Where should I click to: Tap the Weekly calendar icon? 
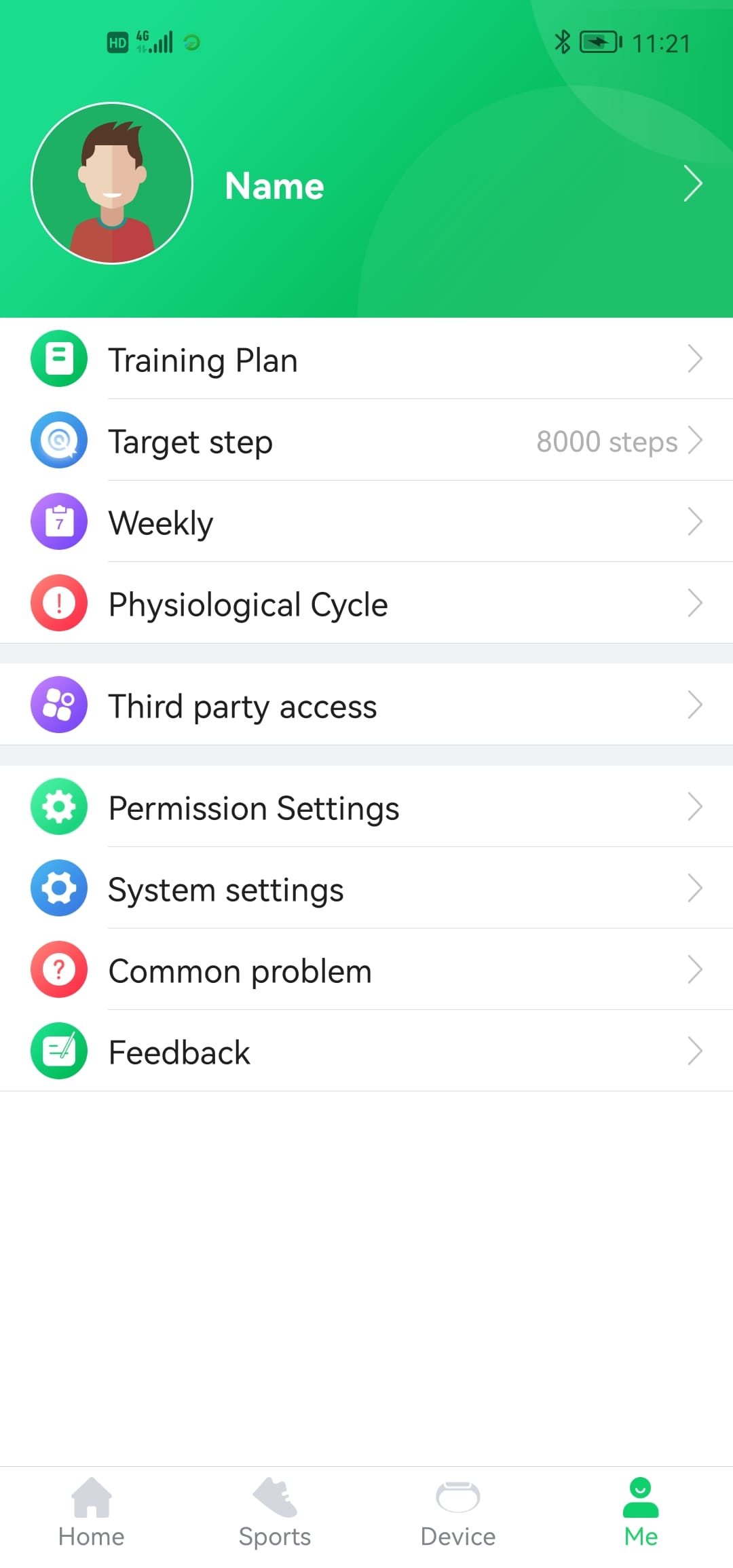(x=59, y=521)
